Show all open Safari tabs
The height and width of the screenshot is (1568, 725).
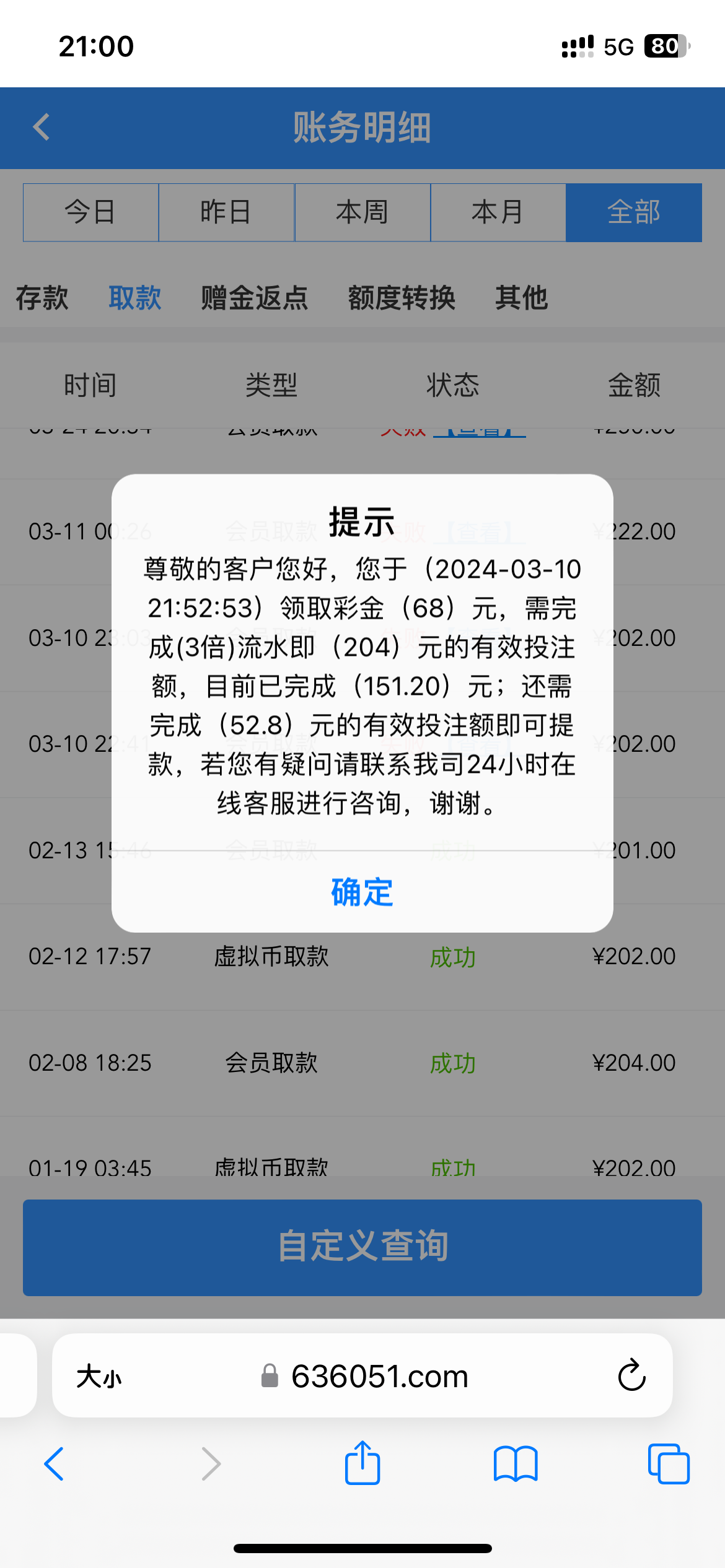(x=668, y=1464)
